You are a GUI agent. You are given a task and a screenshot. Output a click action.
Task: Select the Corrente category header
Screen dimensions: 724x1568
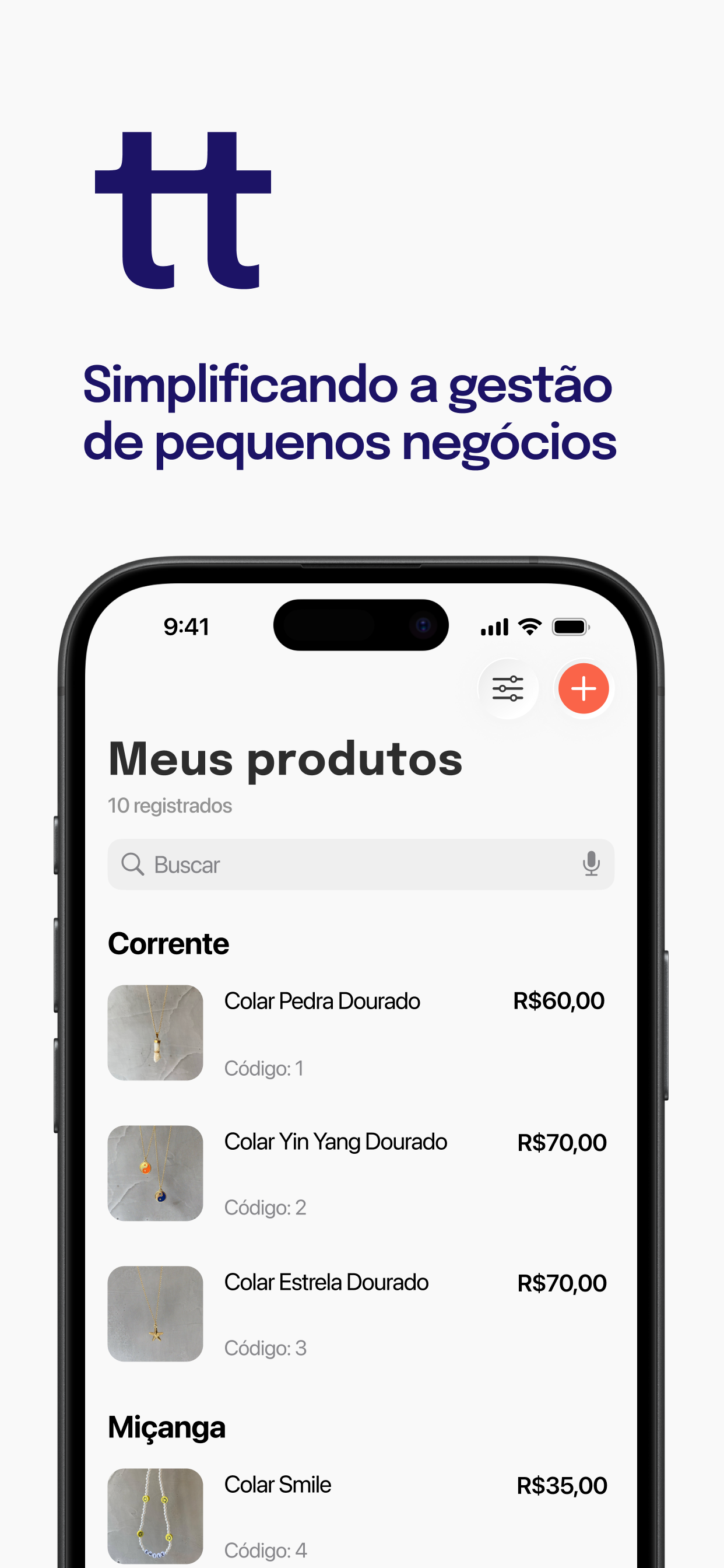pos(168,943)
